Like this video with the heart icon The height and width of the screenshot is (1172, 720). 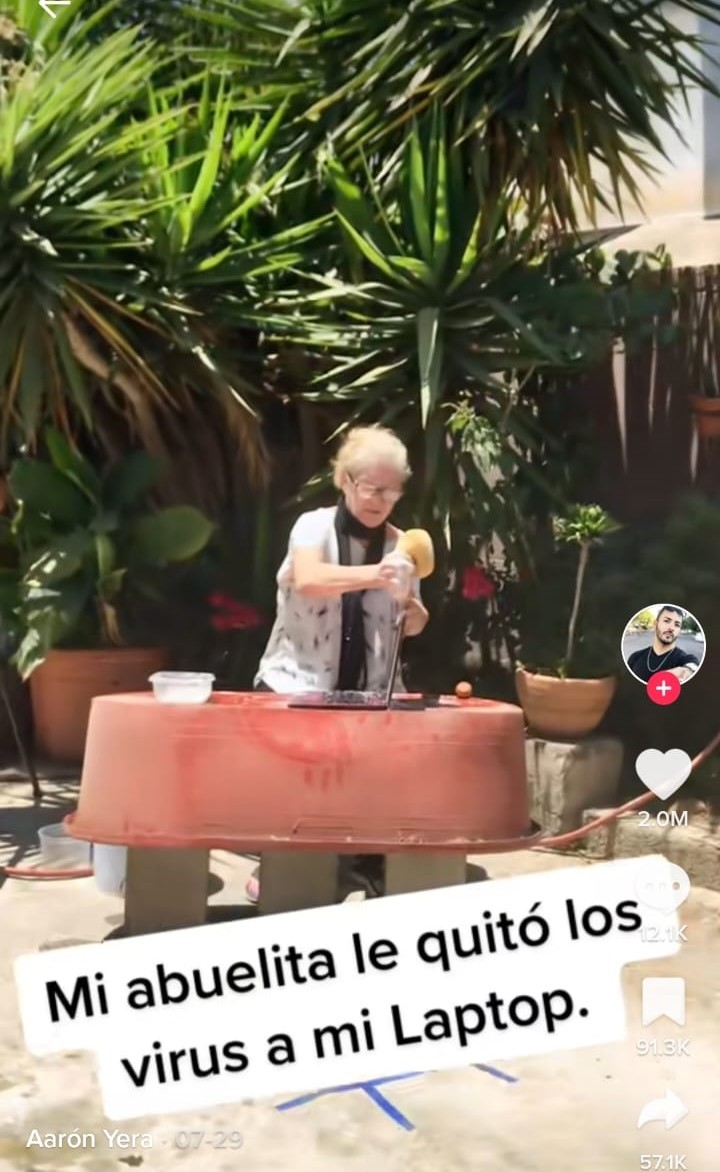tap(663, 774)
